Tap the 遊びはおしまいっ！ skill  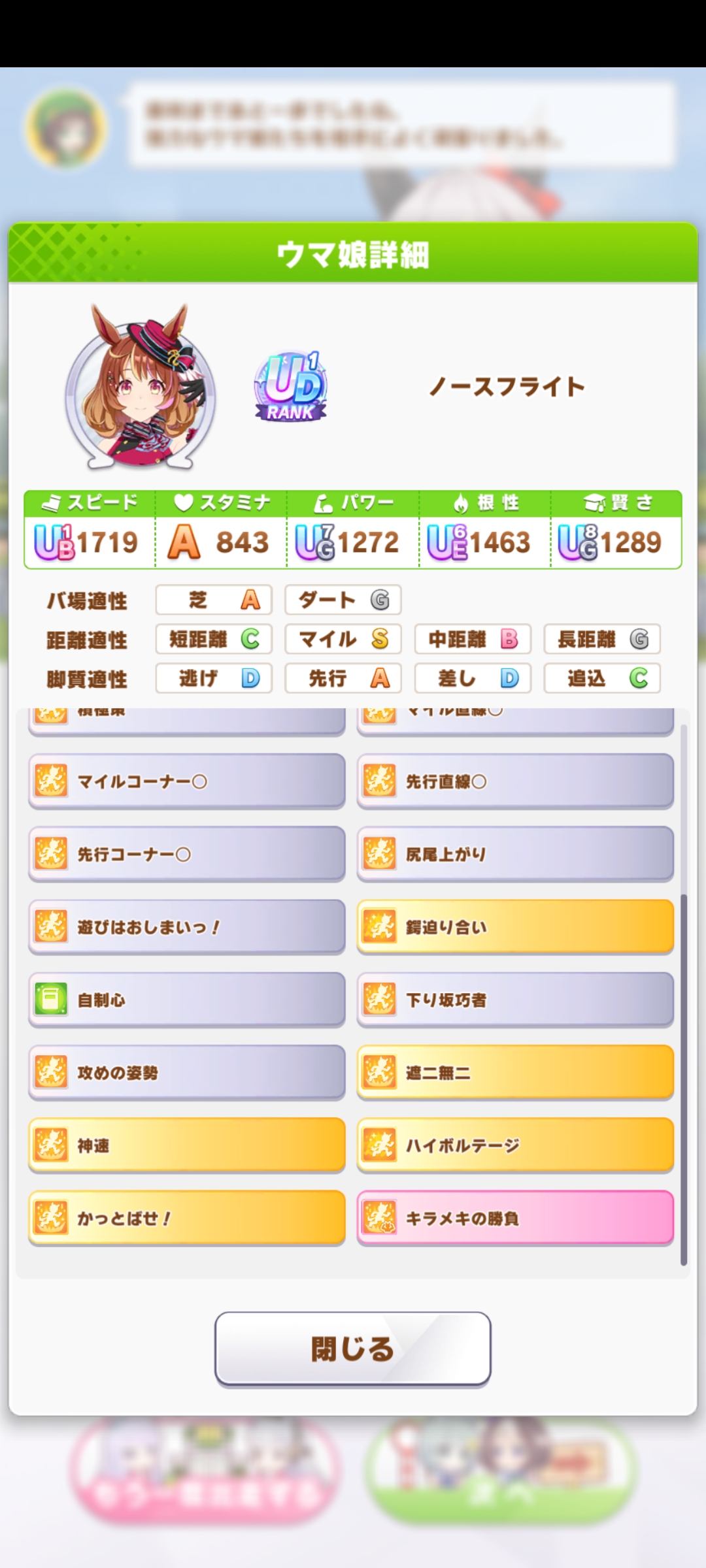point(186,927)
